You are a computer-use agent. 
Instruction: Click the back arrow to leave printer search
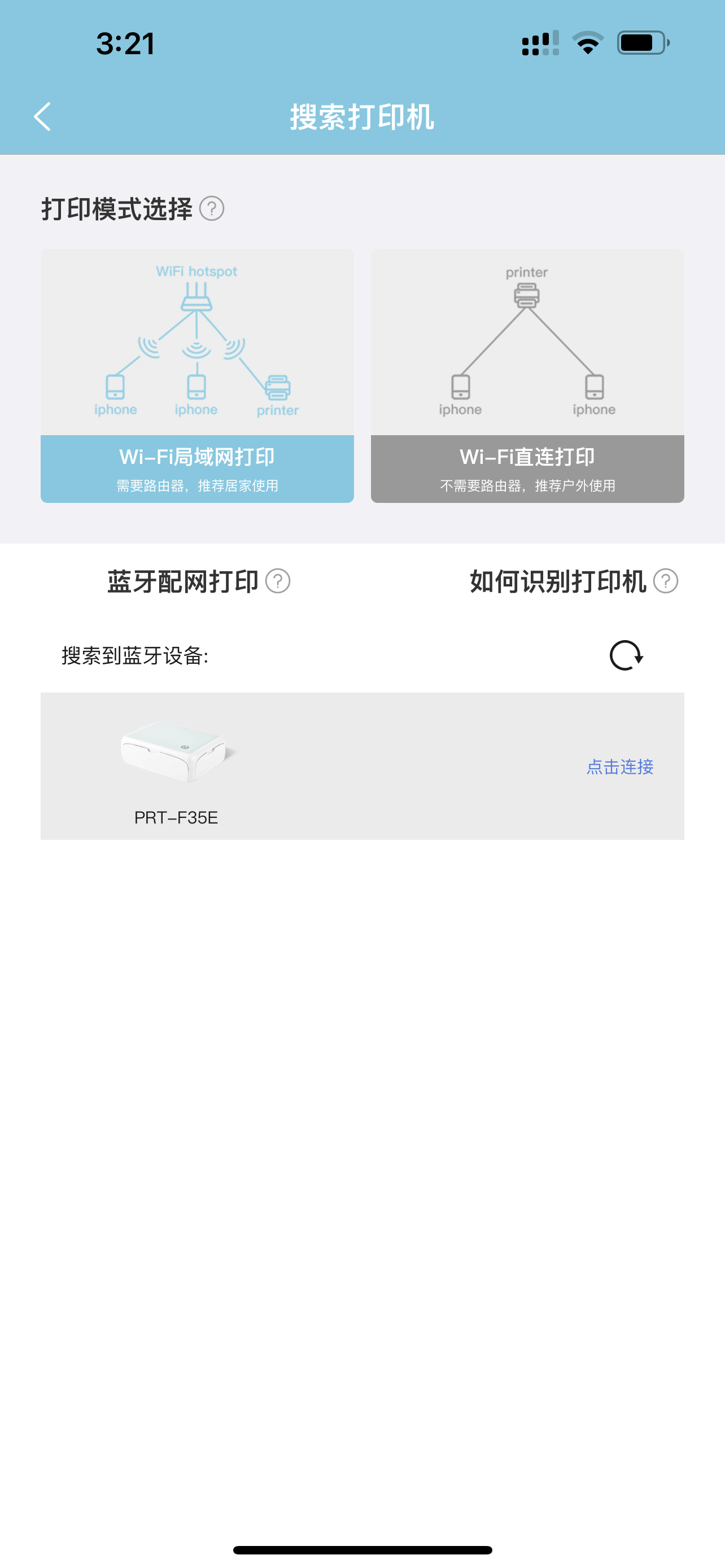click(42, 117)
